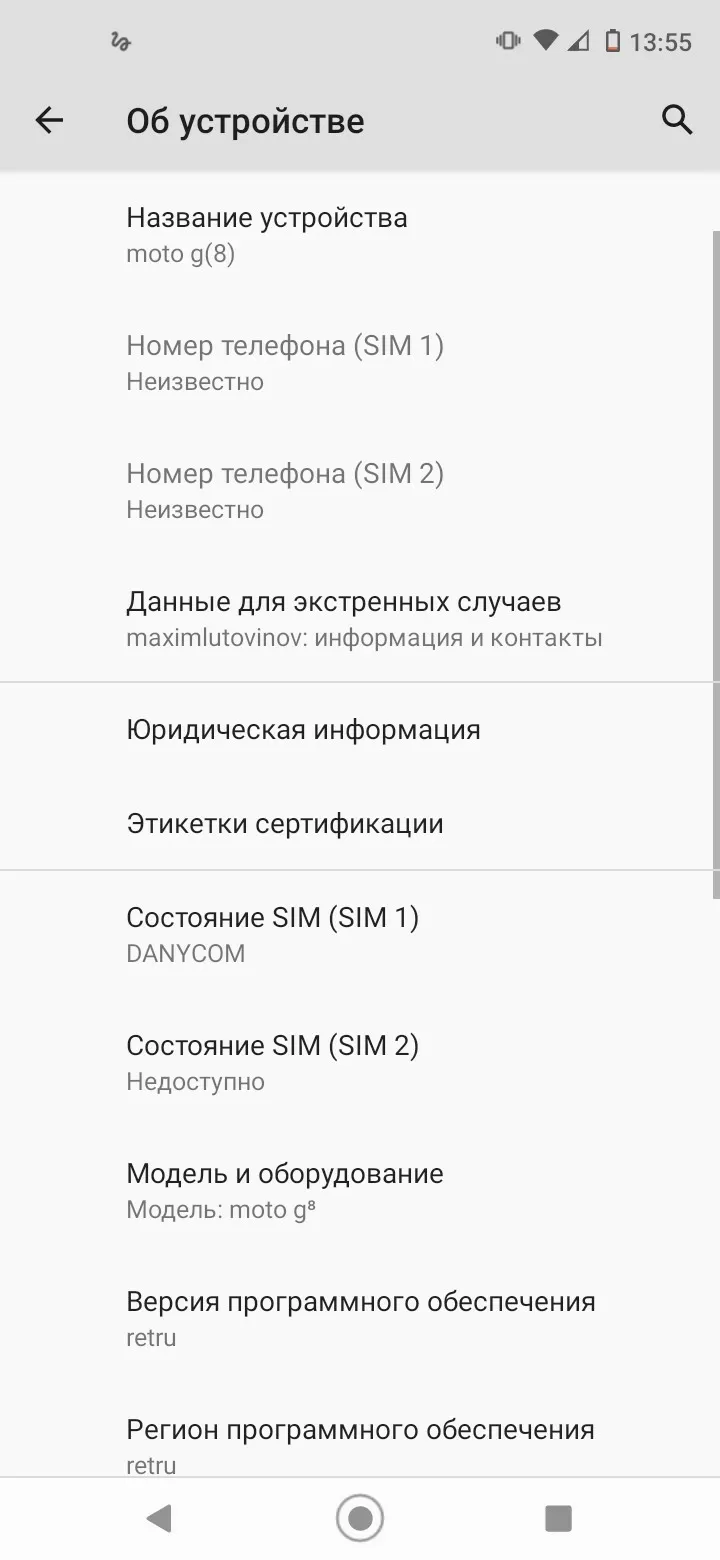
Task: Tap the system home button
Action: (x=360, y=1519)
